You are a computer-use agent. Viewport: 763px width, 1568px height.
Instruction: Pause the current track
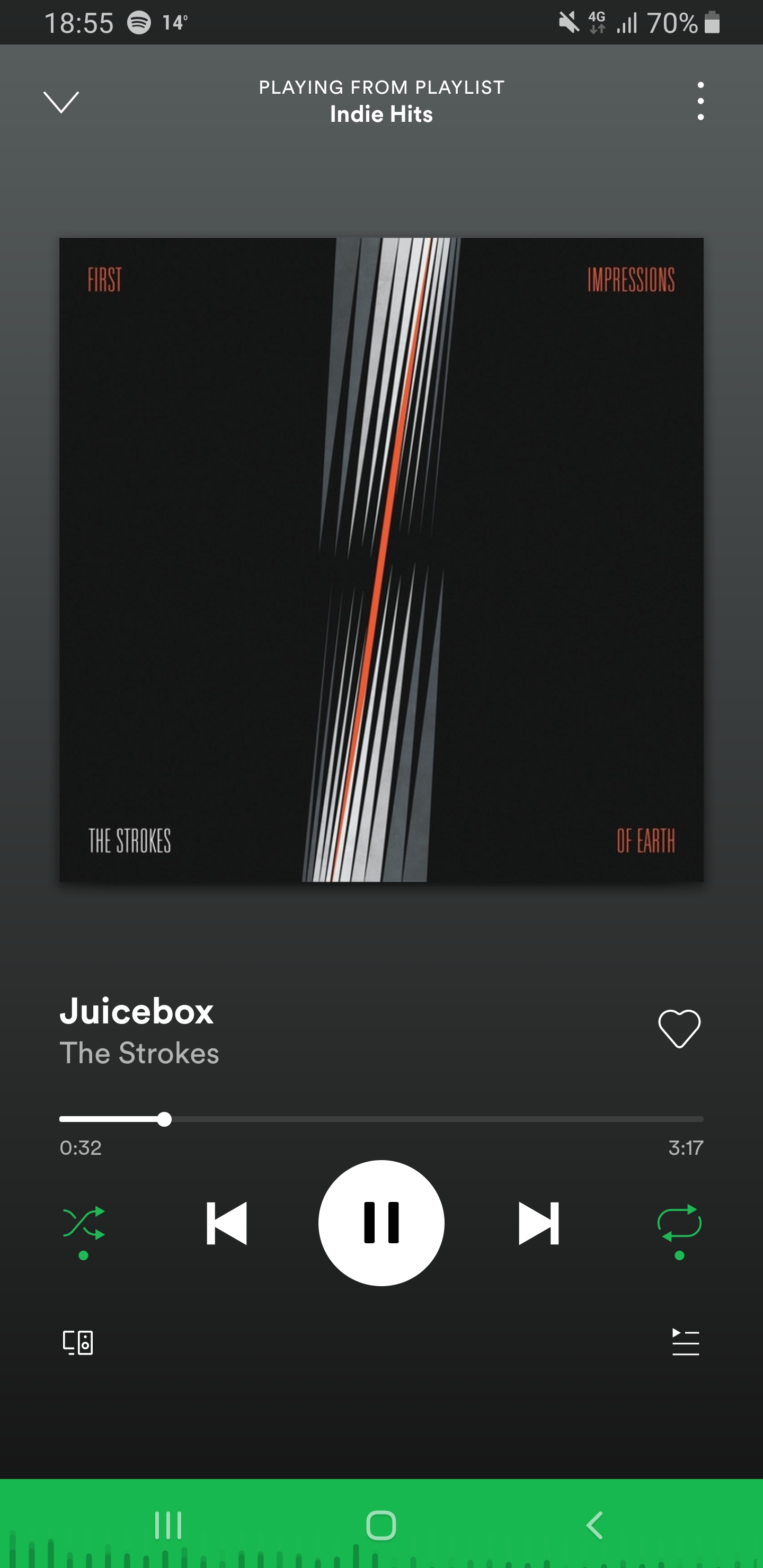381,1222
